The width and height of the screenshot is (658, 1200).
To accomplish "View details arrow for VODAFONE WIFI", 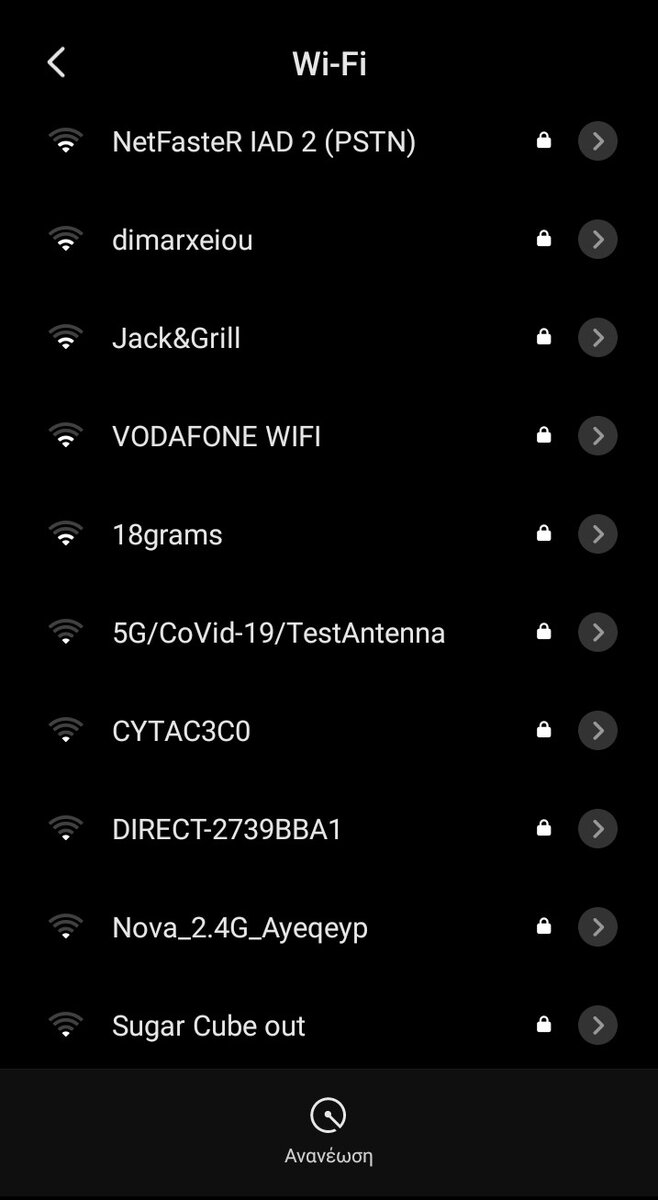I will point(598,436).
